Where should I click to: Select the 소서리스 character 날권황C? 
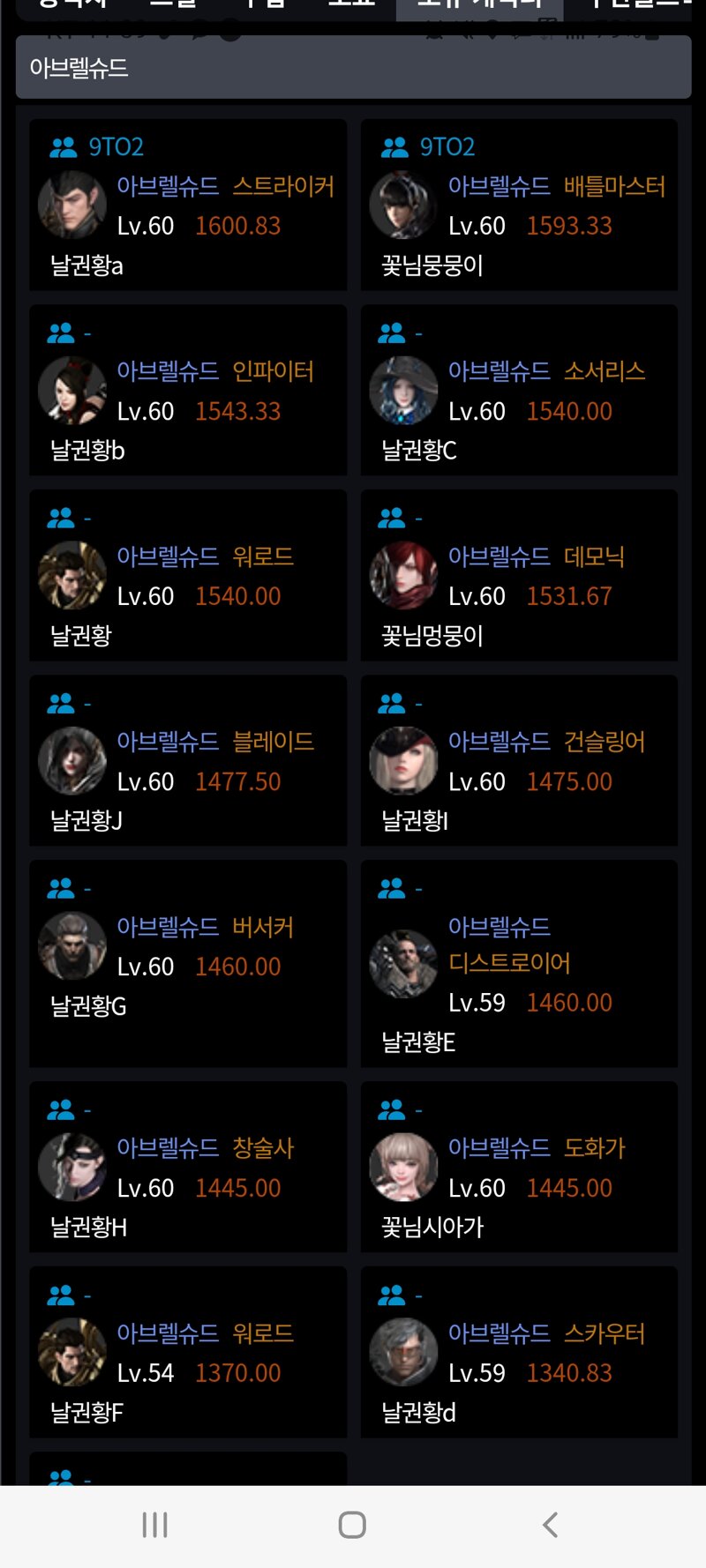(519, 391)
